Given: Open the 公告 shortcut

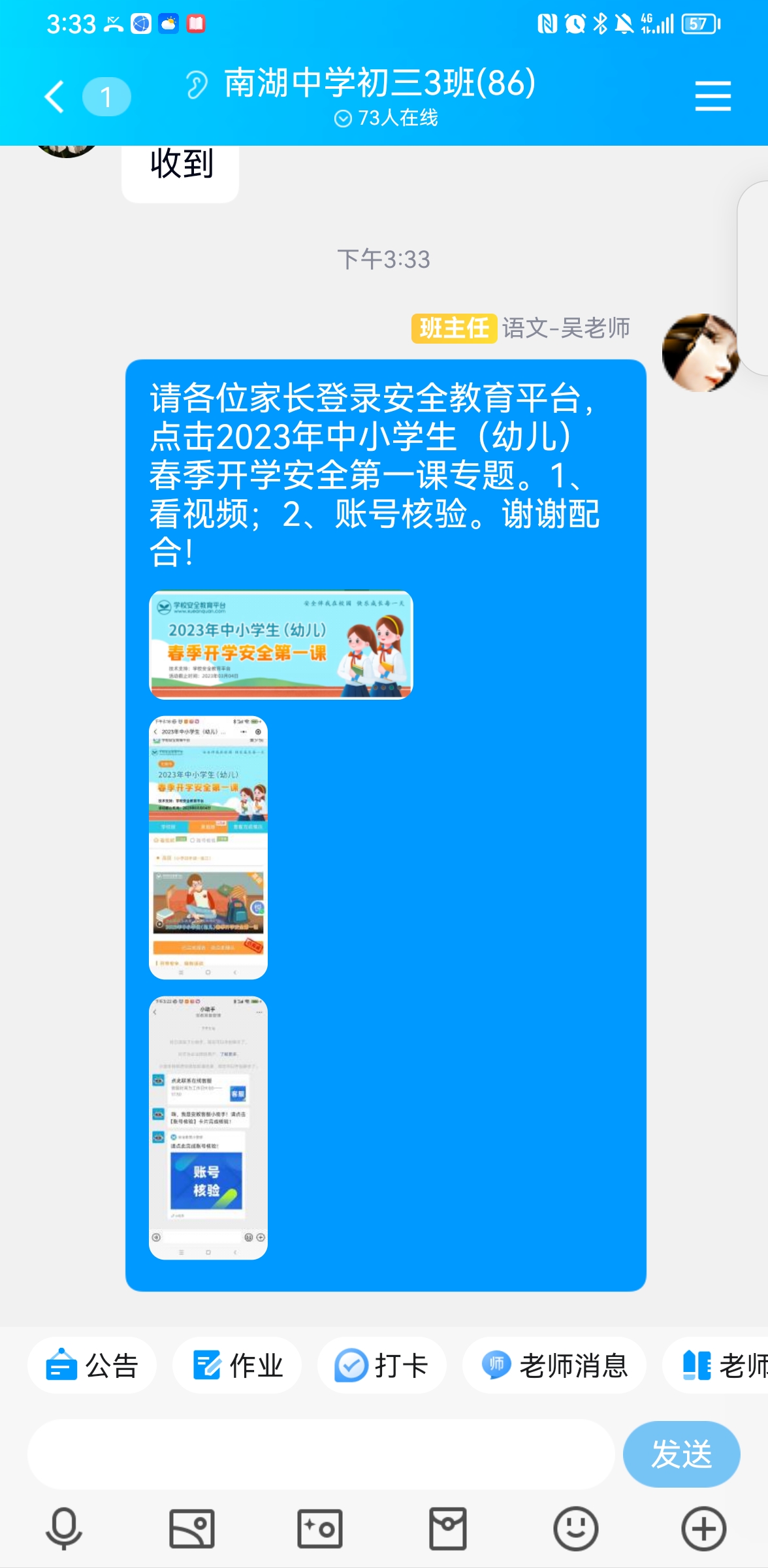Looking at the screenshot, I should [92, 1365].
